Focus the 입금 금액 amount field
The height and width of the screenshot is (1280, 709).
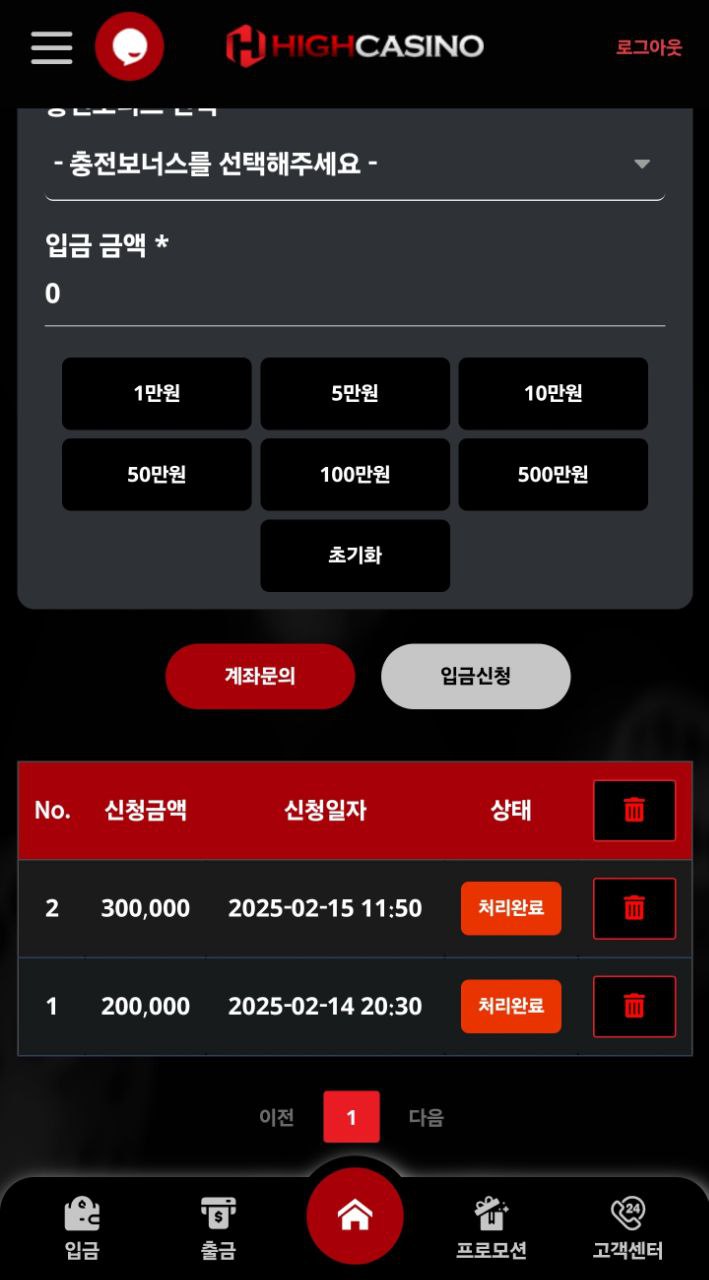pos(354,294)
